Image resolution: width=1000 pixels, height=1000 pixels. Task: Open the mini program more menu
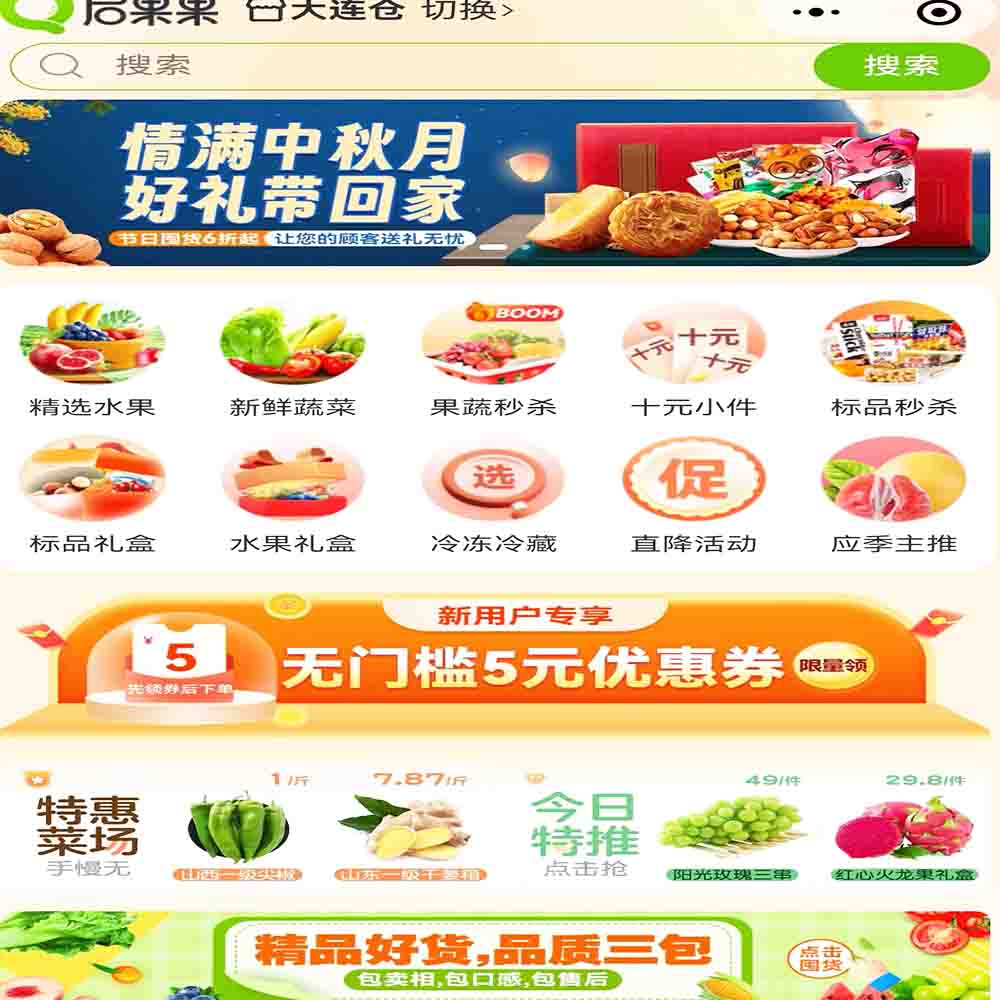point(816,12)
